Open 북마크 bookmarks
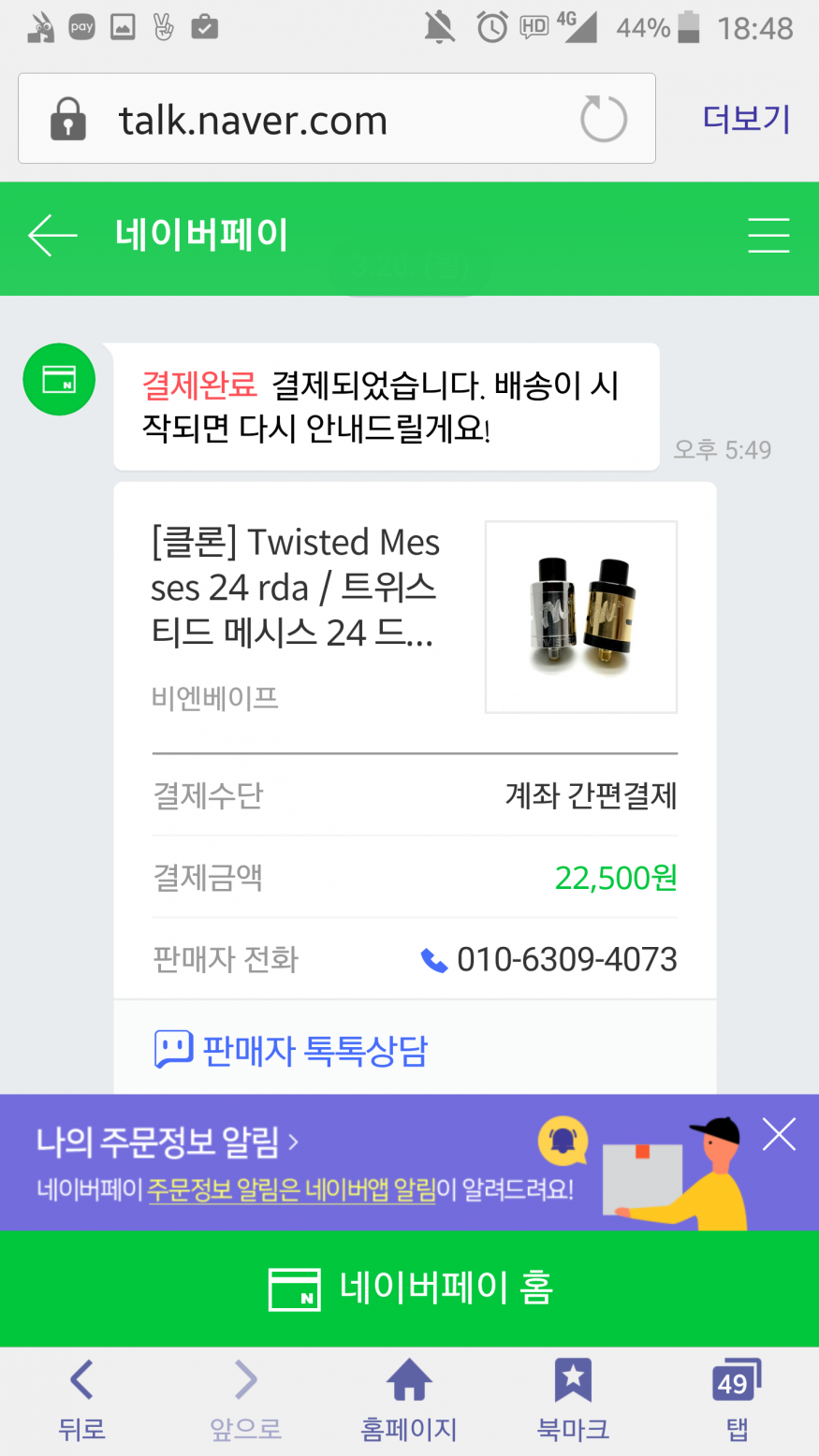The width and height of the screenshot is (819, 1456). tap(573, 1399)
